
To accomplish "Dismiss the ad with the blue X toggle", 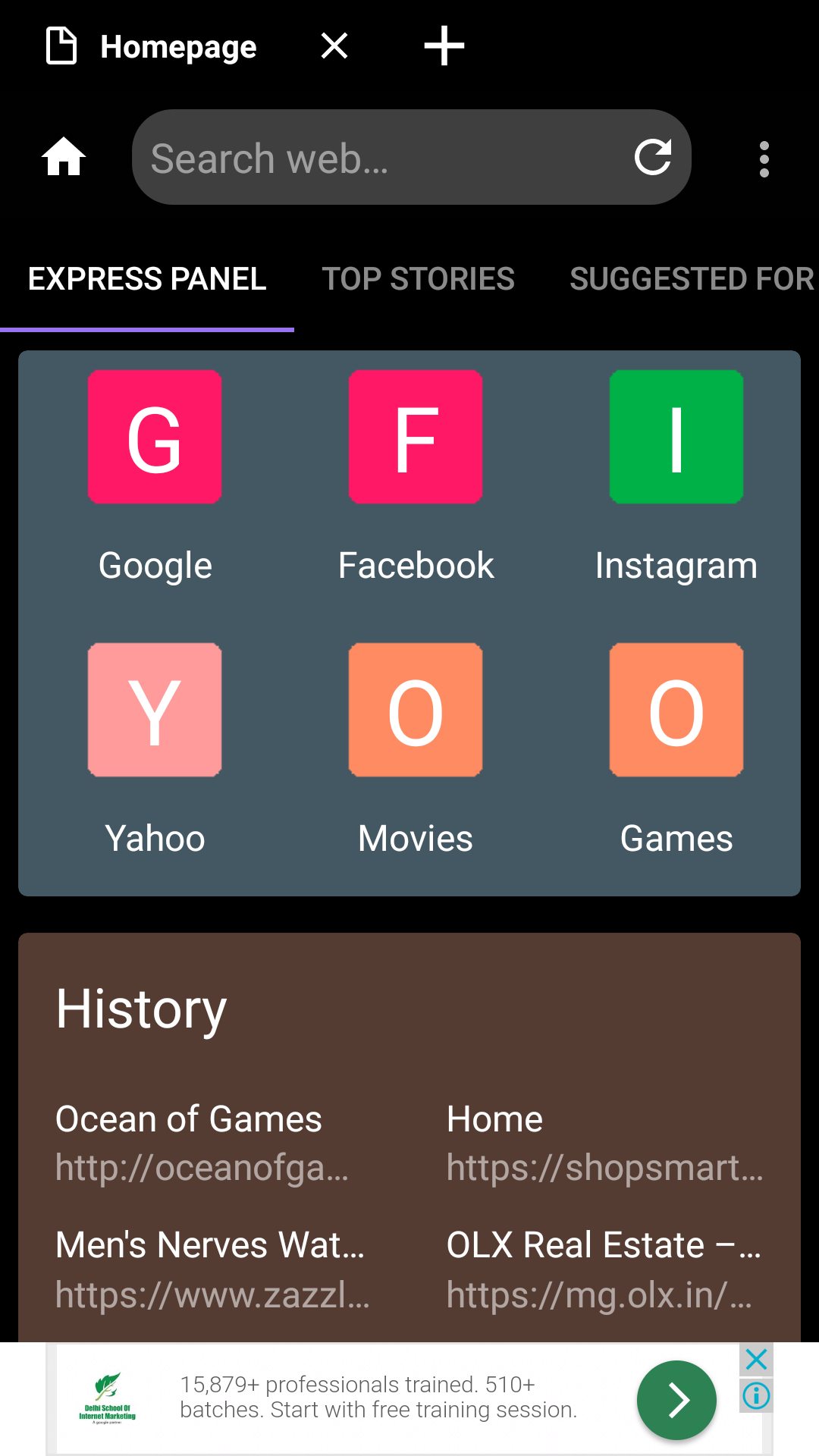I will click(755, 1360).
